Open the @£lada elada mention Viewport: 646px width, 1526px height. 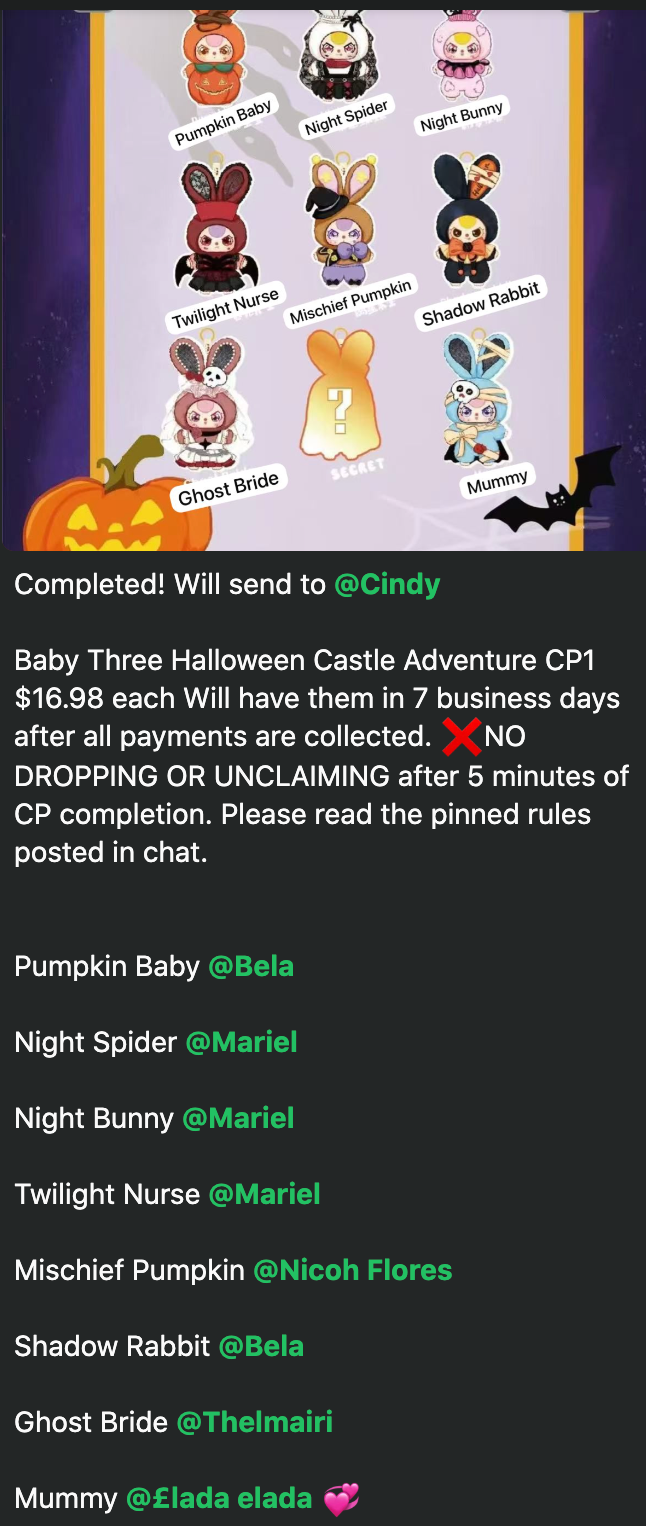(219, 1498)
